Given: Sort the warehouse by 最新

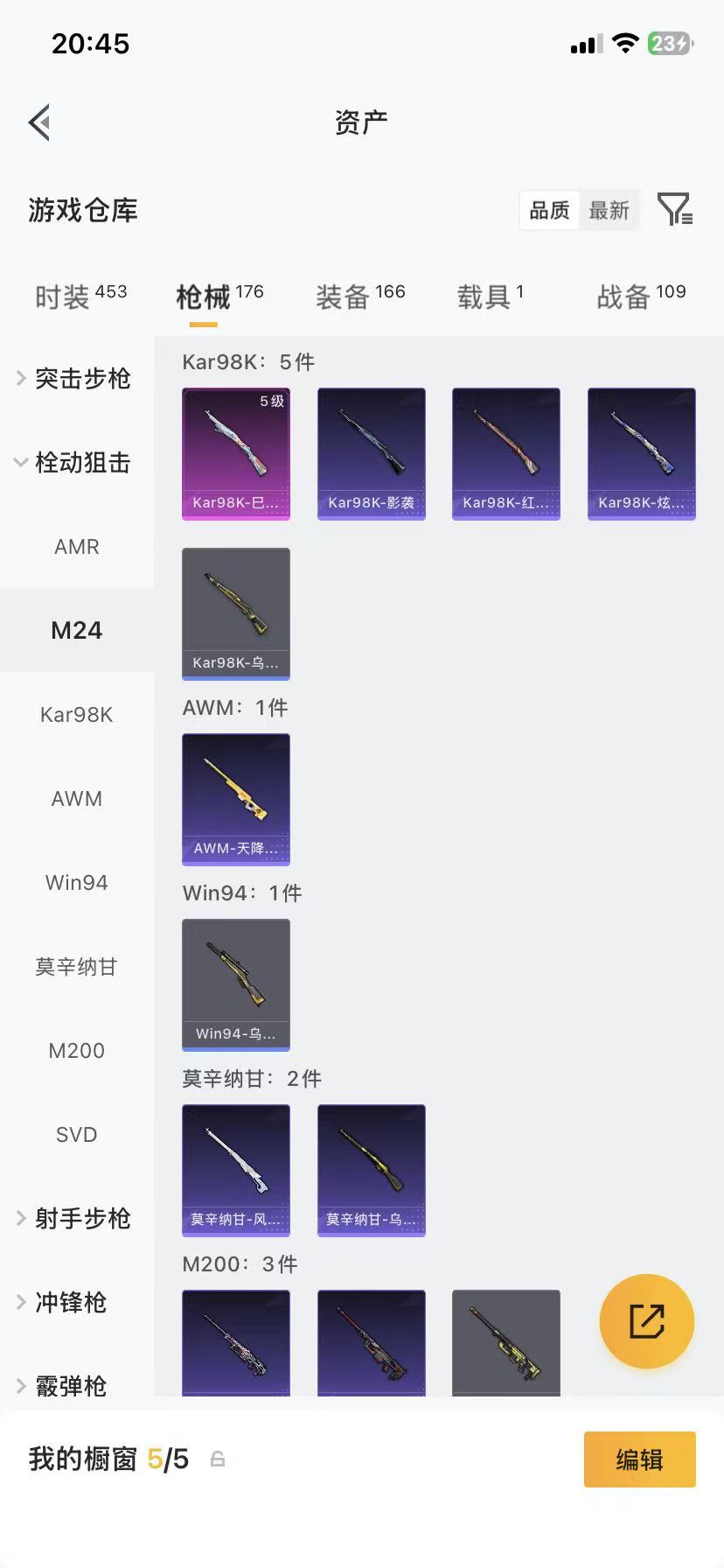Looking at the screenshot, I should point(609,210).
